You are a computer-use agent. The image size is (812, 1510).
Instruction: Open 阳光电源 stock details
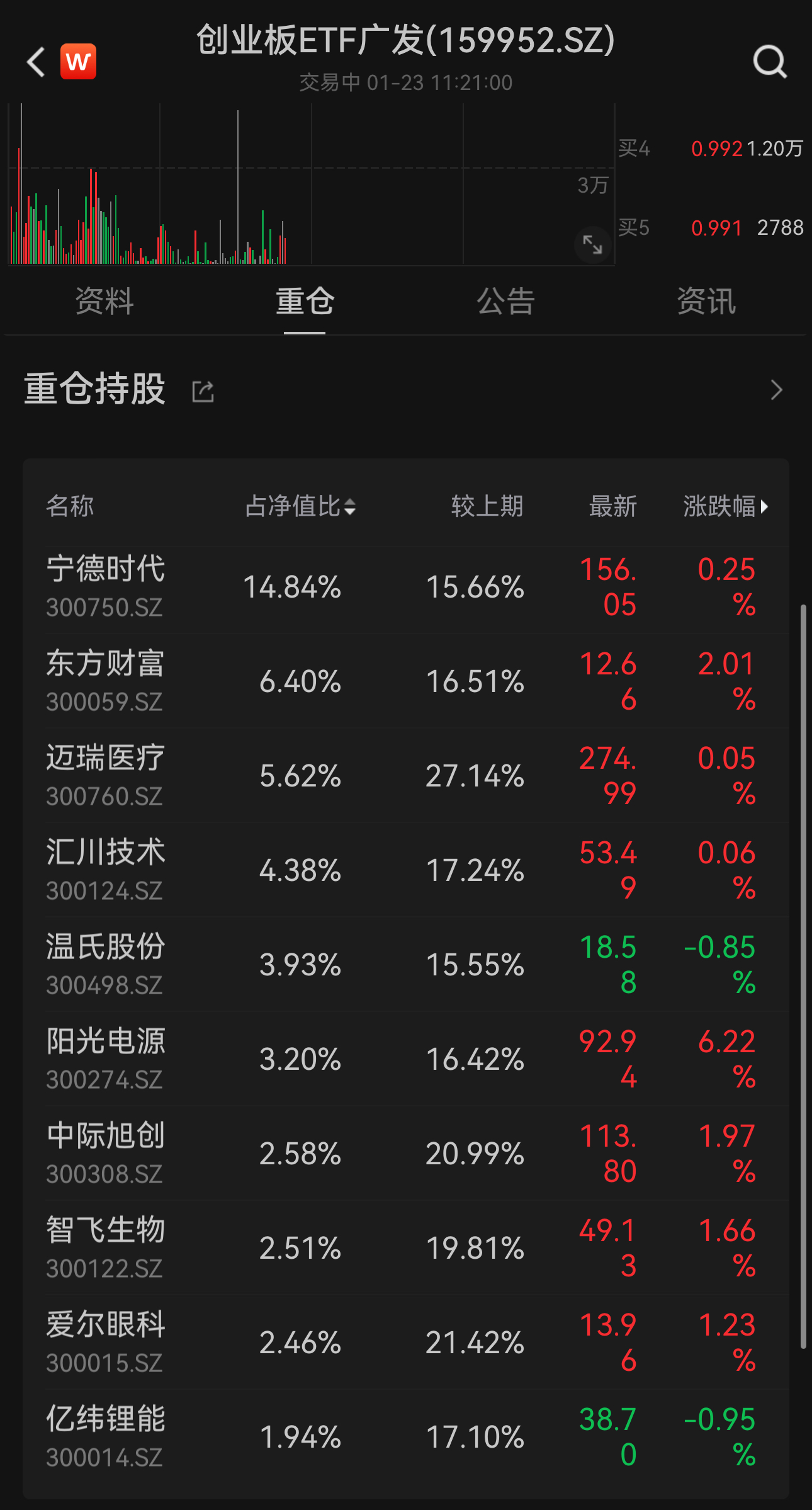point(406,1059)
